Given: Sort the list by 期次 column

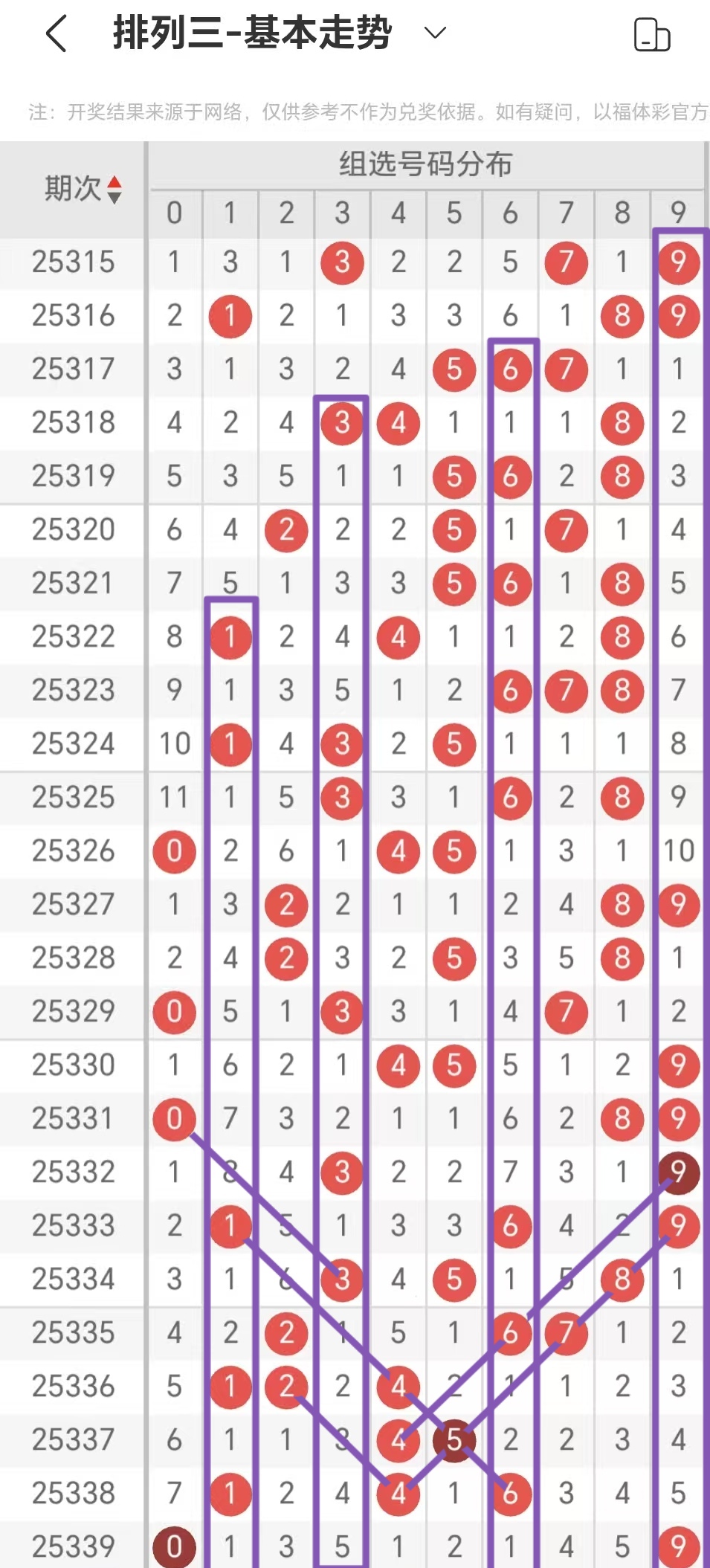Looking at the screenshot, I should point(114,189).
